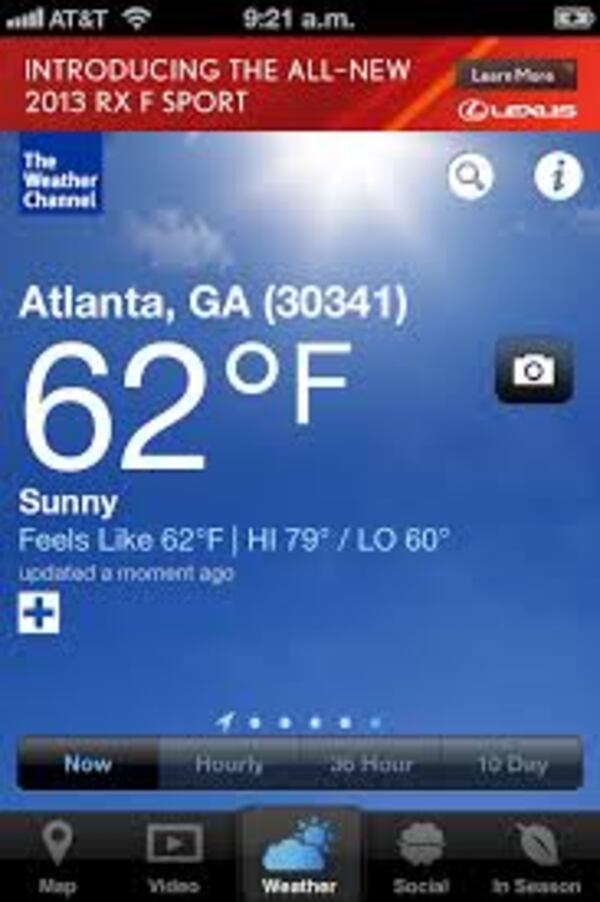Switch to the 36 Hour forecast
Viewport: 600px width, 902px height.
tap(371, 765)
